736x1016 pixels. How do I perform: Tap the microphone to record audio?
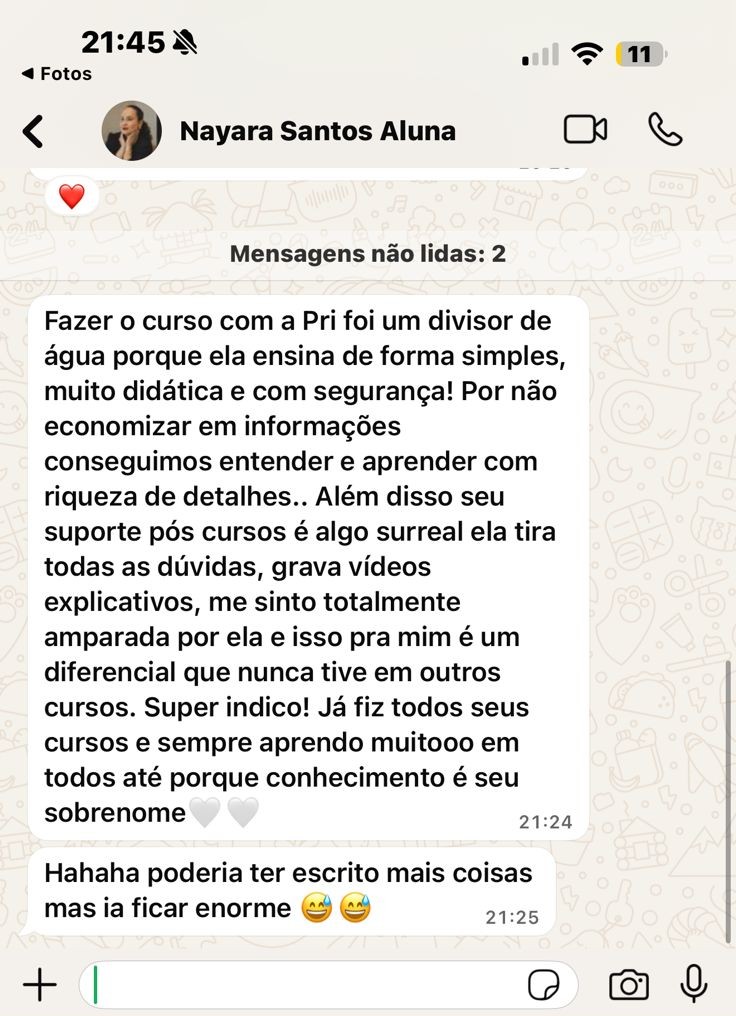tap(693, 984)
